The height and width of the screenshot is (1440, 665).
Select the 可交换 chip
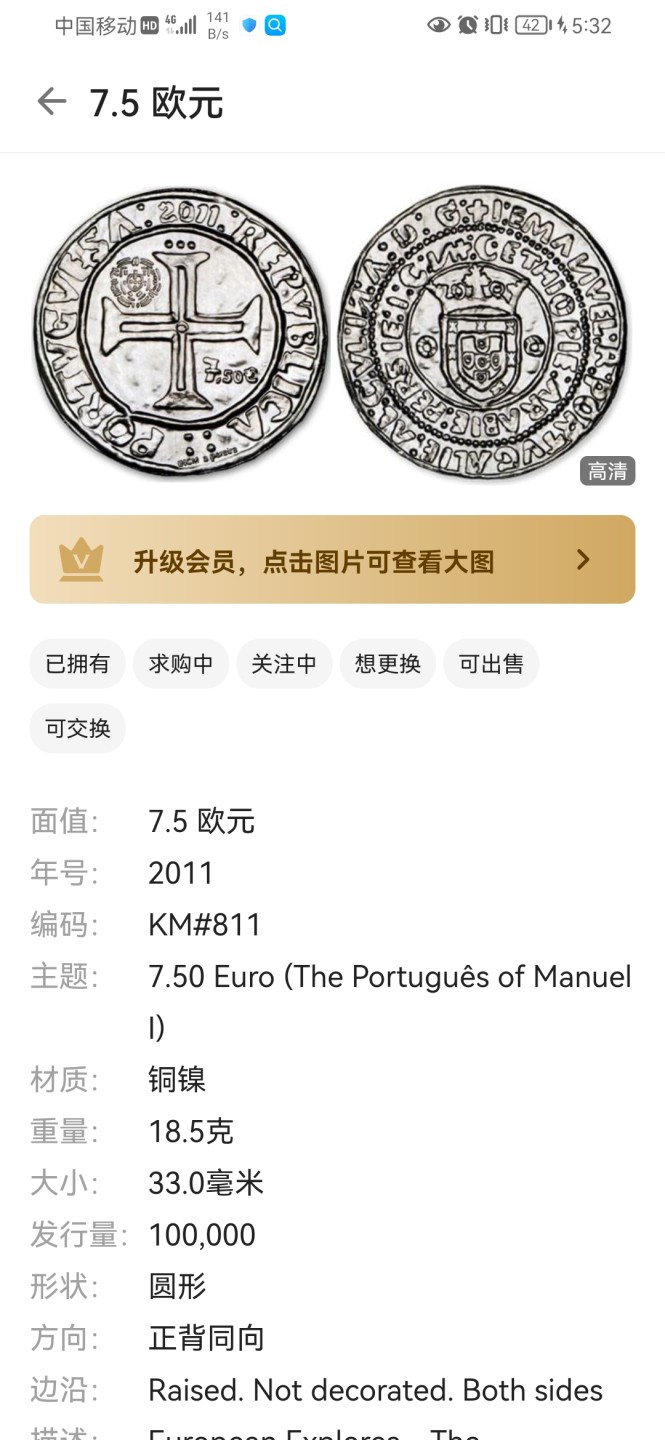(x=77, y=728)
